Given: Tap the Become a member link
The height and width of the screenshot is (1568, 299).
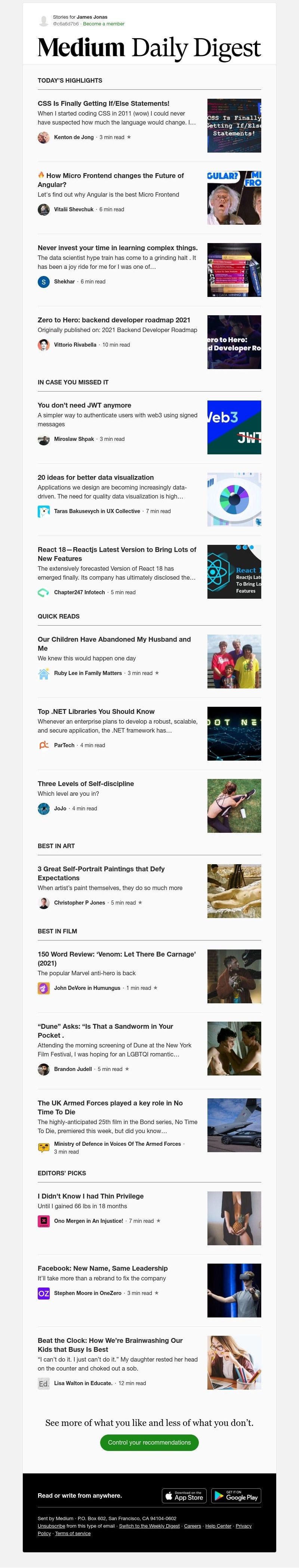Looking at the screenshot, I should click(104, 24).
